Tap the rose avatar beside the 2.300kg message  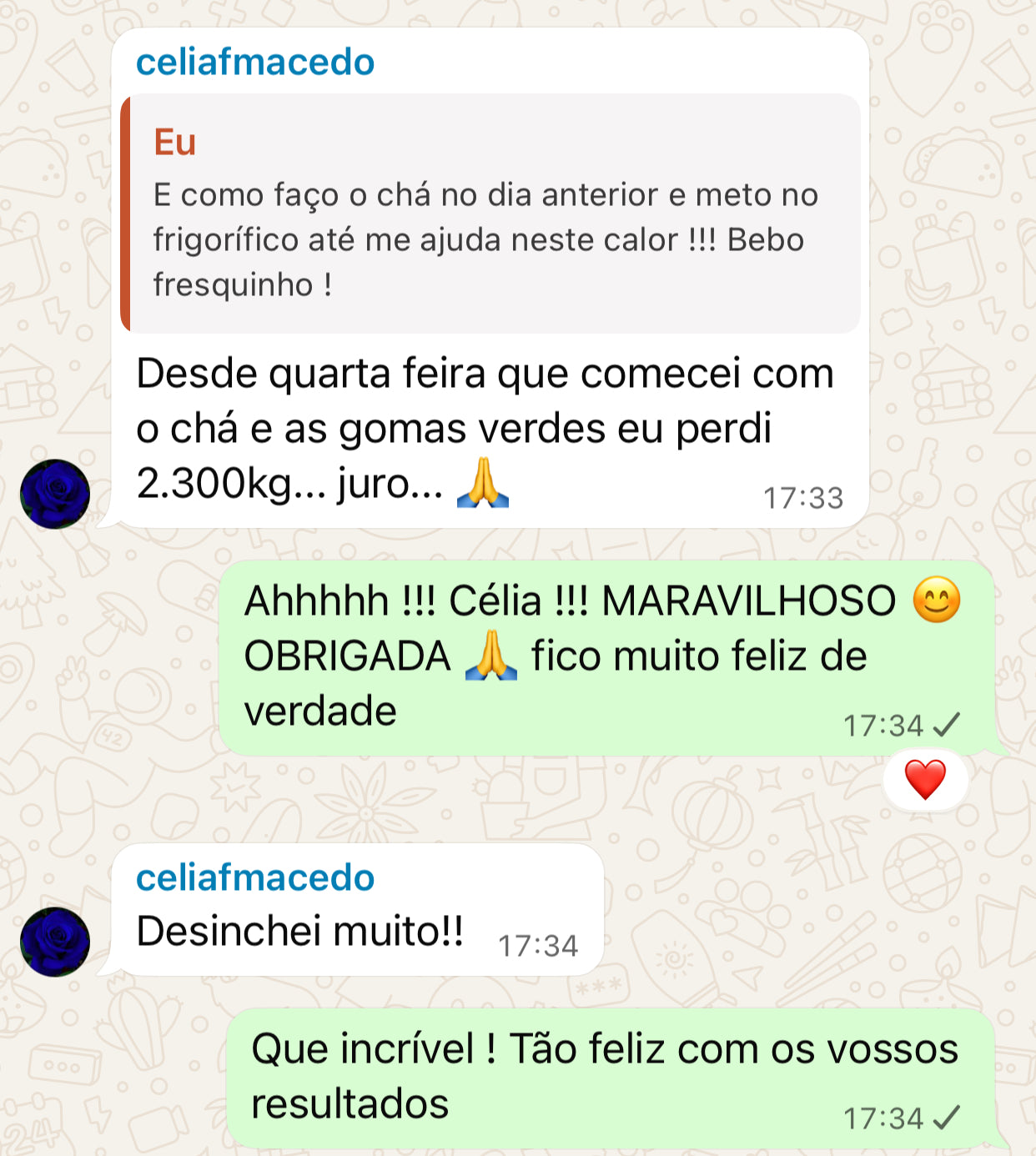click(55, 494)
